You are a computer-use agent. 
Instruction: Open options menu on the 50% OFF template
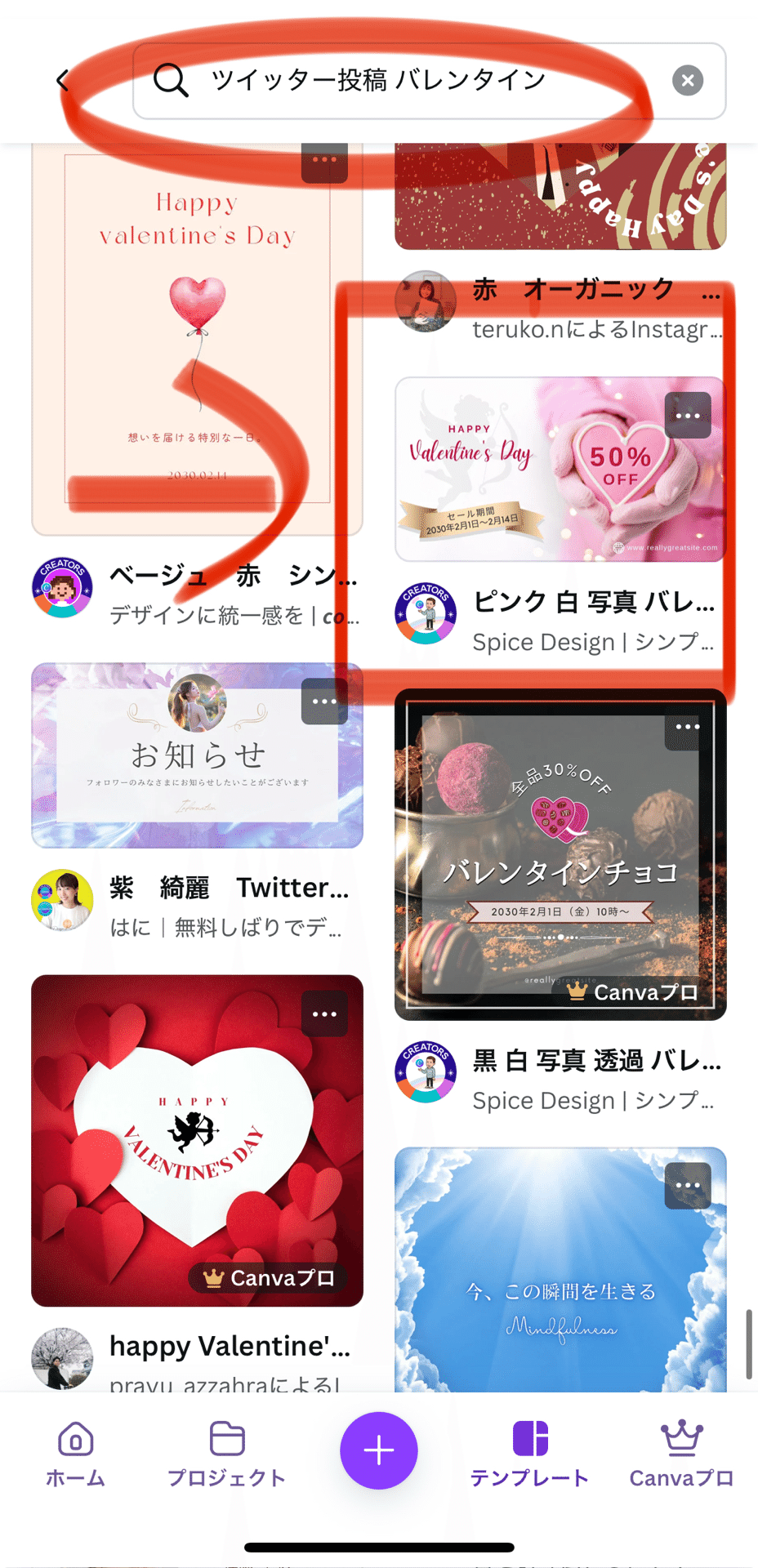688,416
